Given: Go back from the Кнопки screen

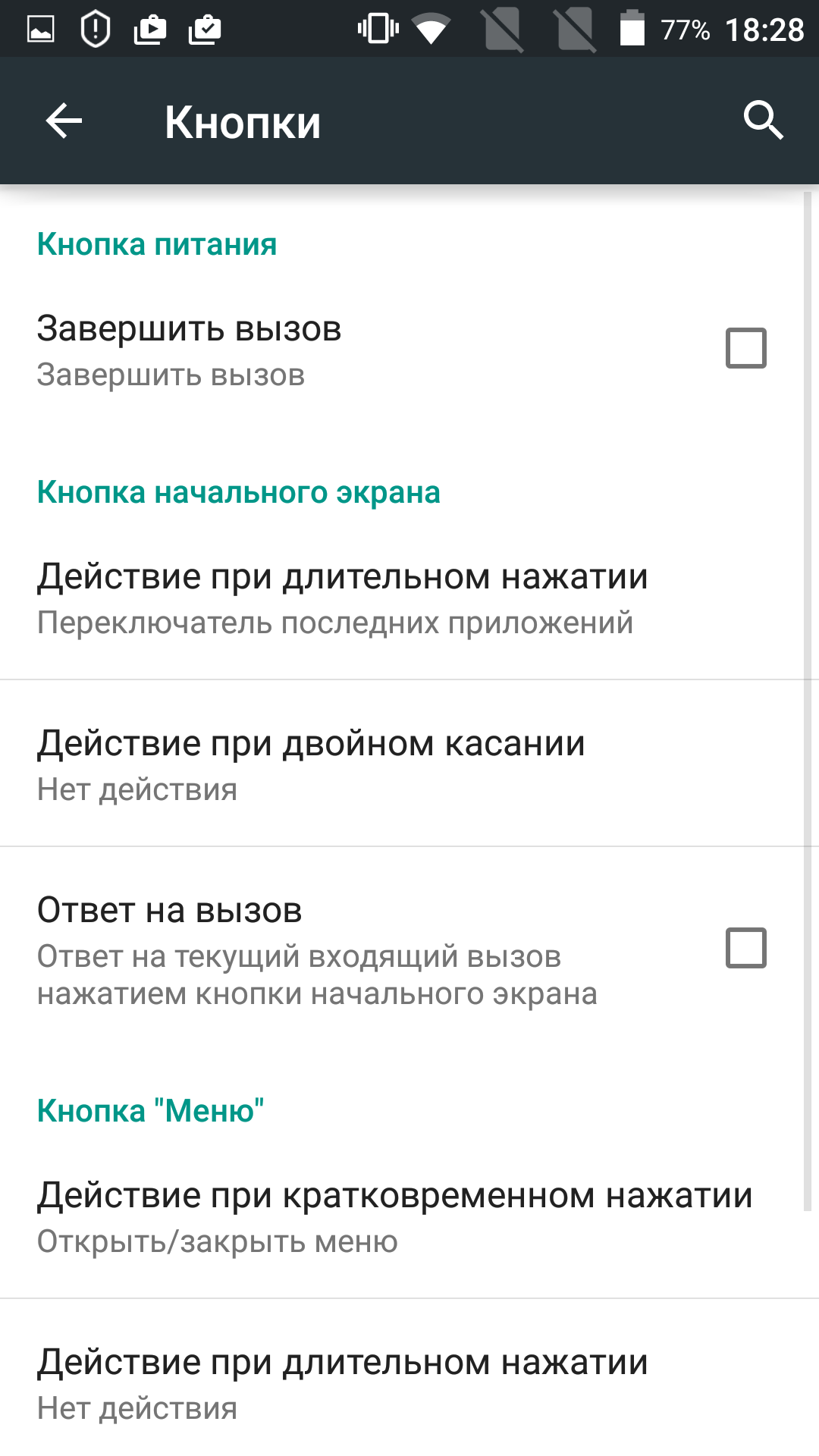Looking at the screenshot, I should [64, 121].
